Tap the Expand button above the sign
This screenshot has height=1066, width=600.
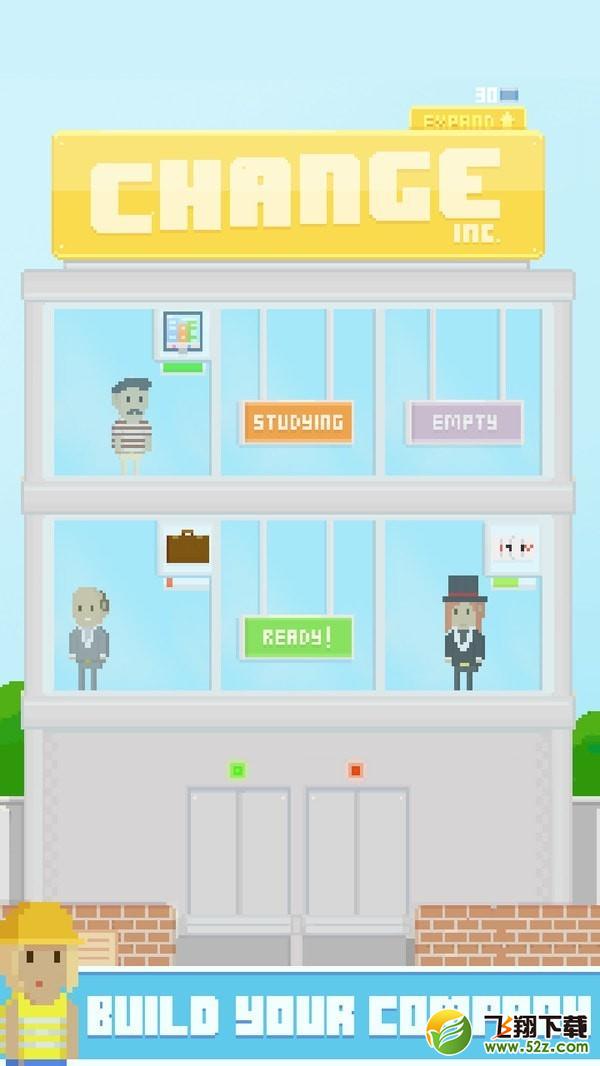tap(467, 120)
